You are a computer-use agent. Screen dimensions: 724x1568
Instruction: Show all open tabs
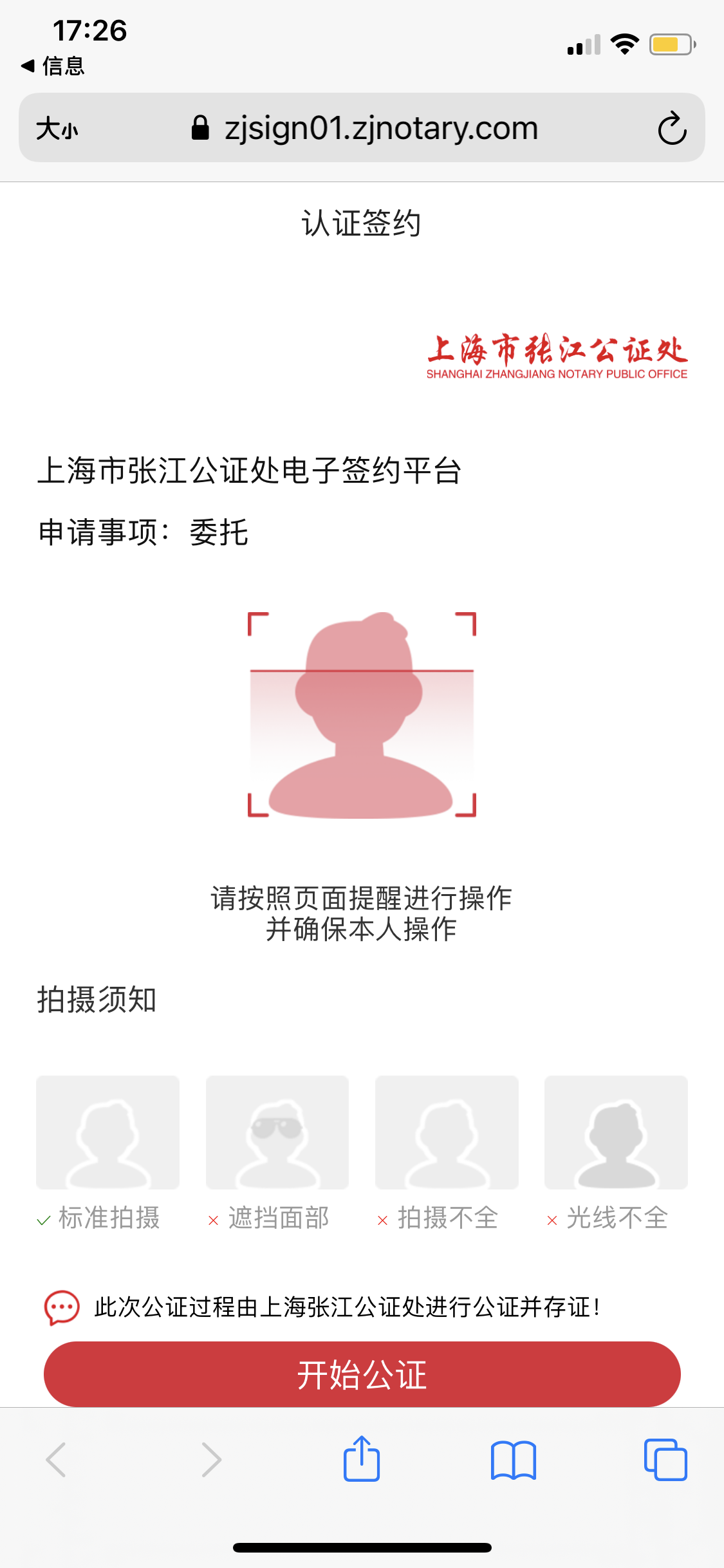(665, 1459)
